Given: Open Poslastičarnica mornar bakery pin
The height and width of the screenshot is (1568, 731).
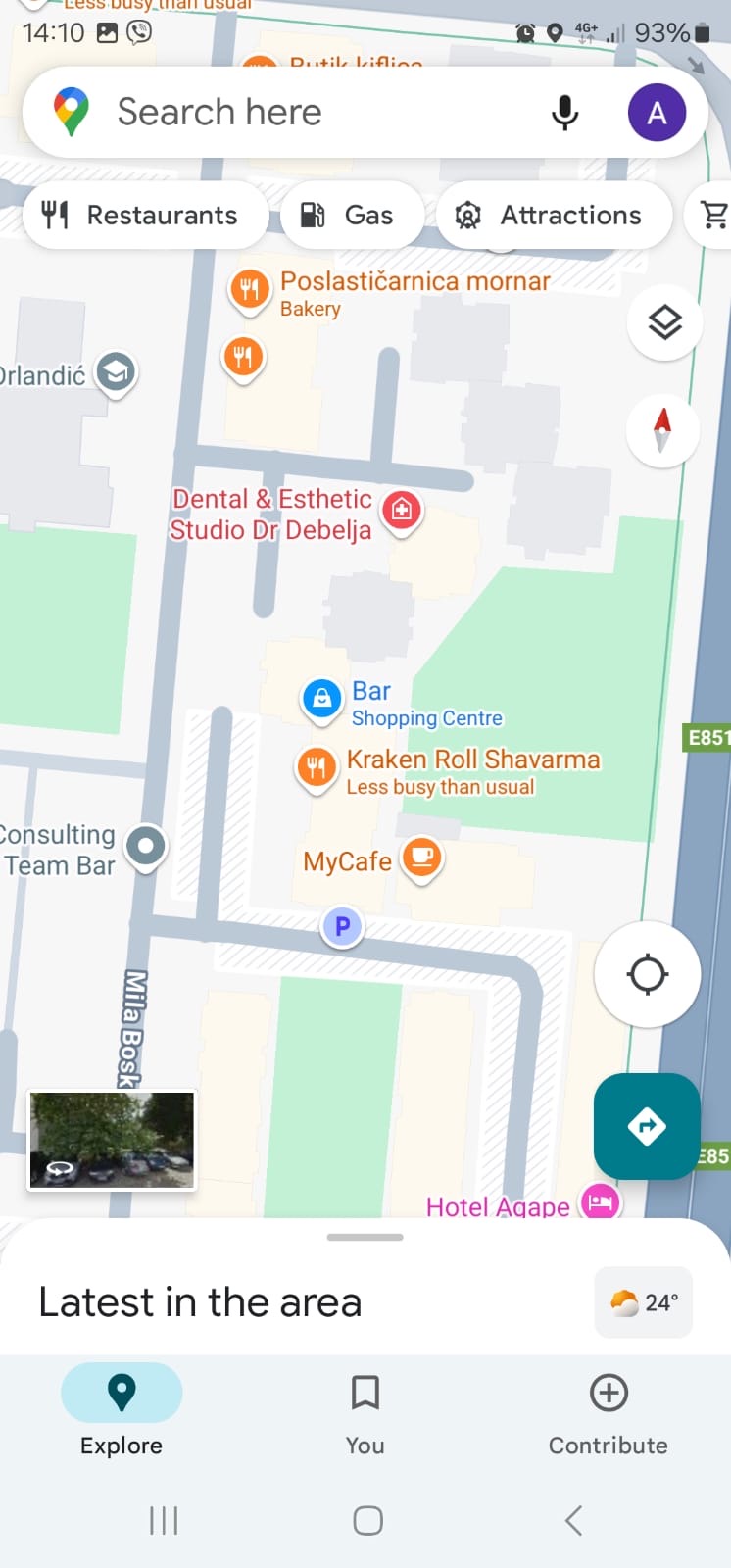Looking at the screenshot, I should click(x=250, y=291).
